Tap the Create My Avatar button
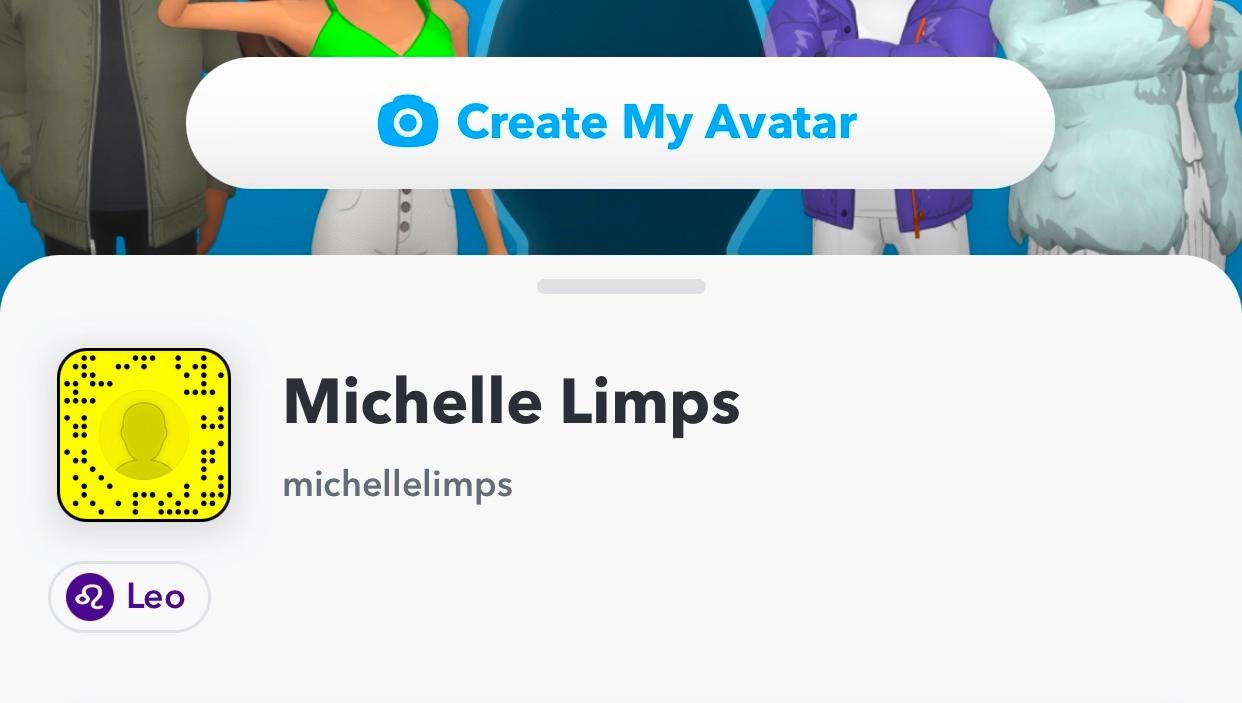This screenshot has width=1242, height=703. 620,122
